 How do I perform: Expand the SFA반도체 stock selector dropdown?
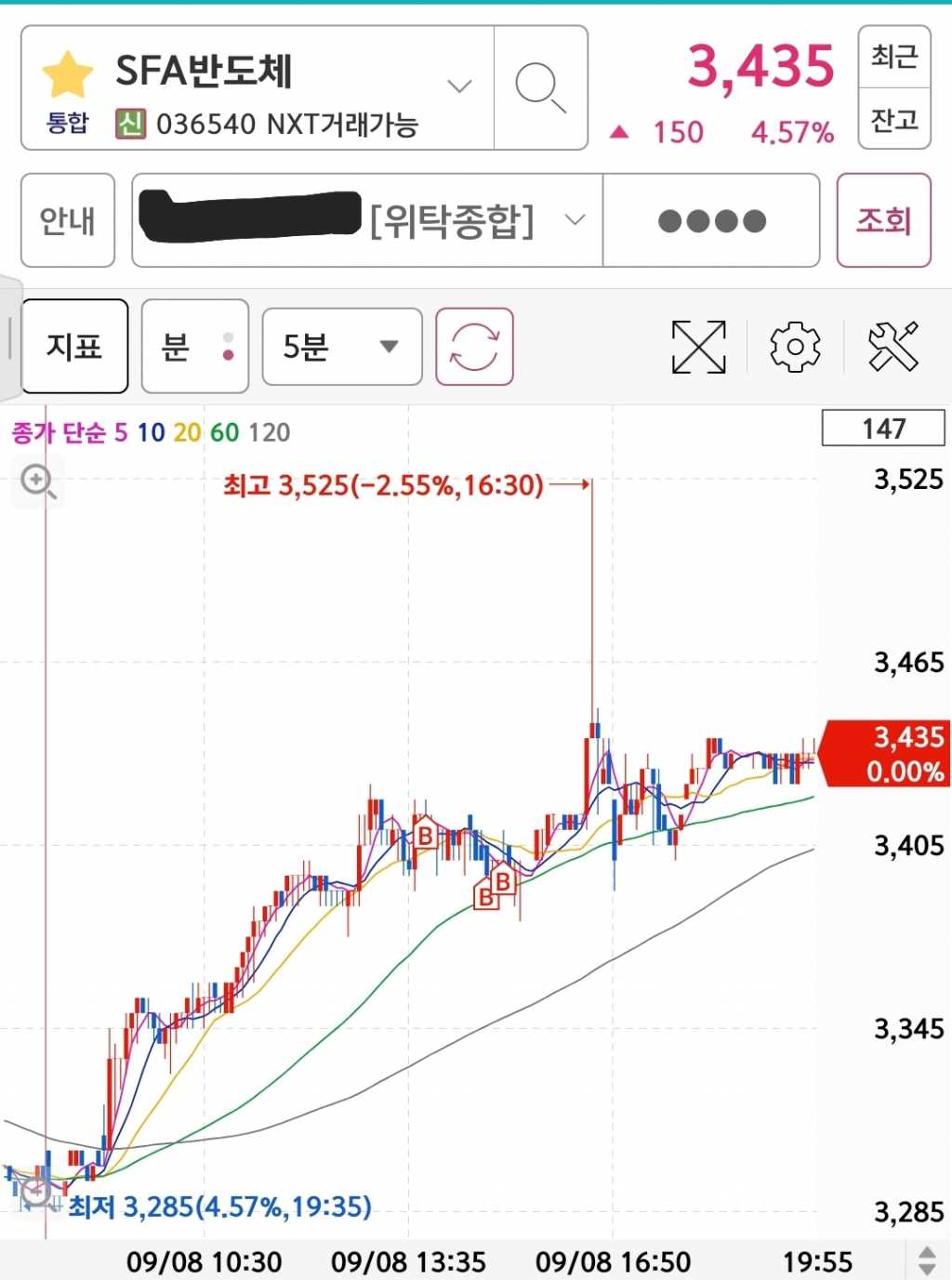(x=459, y=86)
